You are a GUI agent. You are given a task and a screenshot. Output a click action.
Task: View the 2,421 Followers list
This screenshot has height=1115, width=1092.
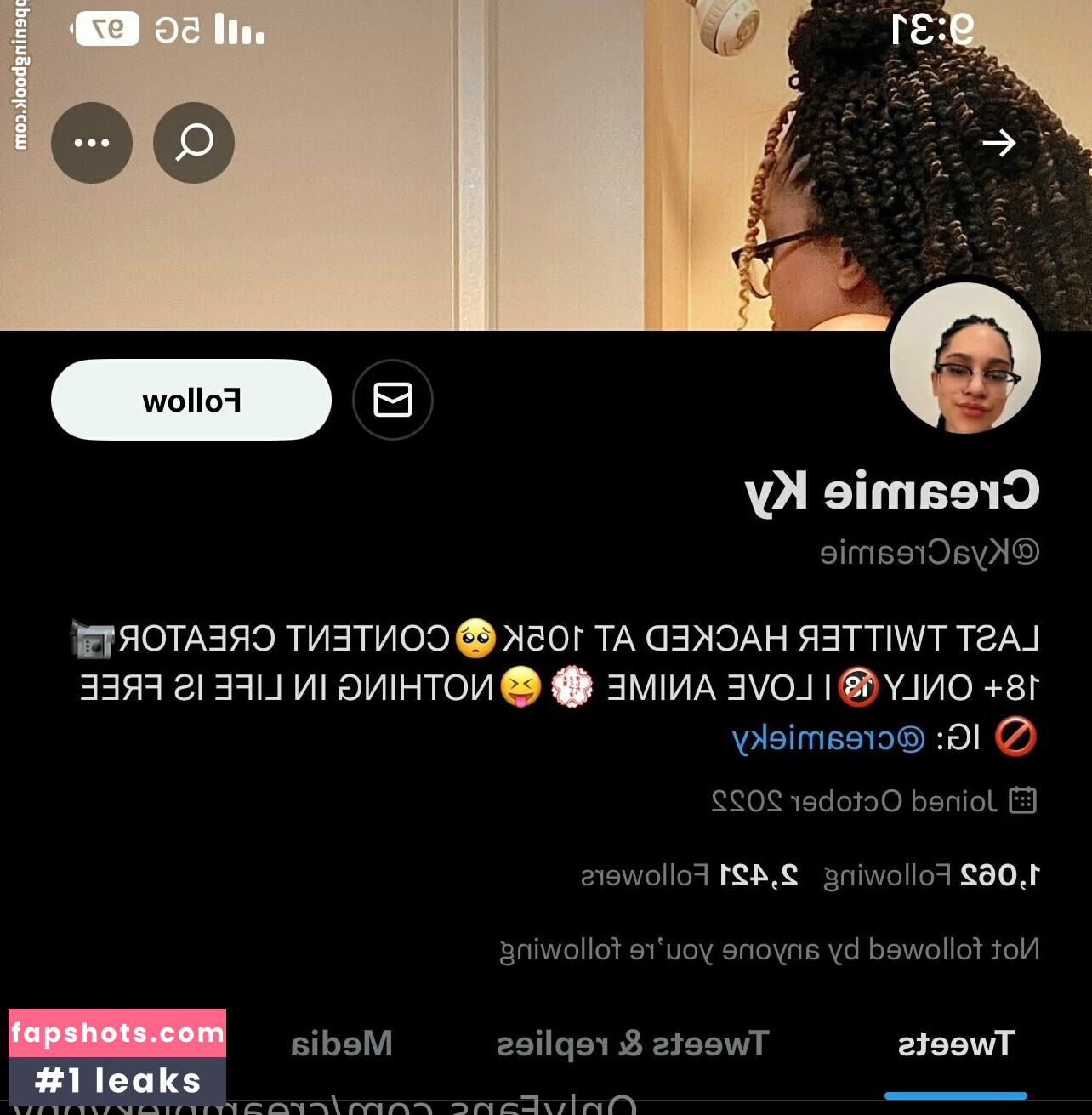(689, 875)
